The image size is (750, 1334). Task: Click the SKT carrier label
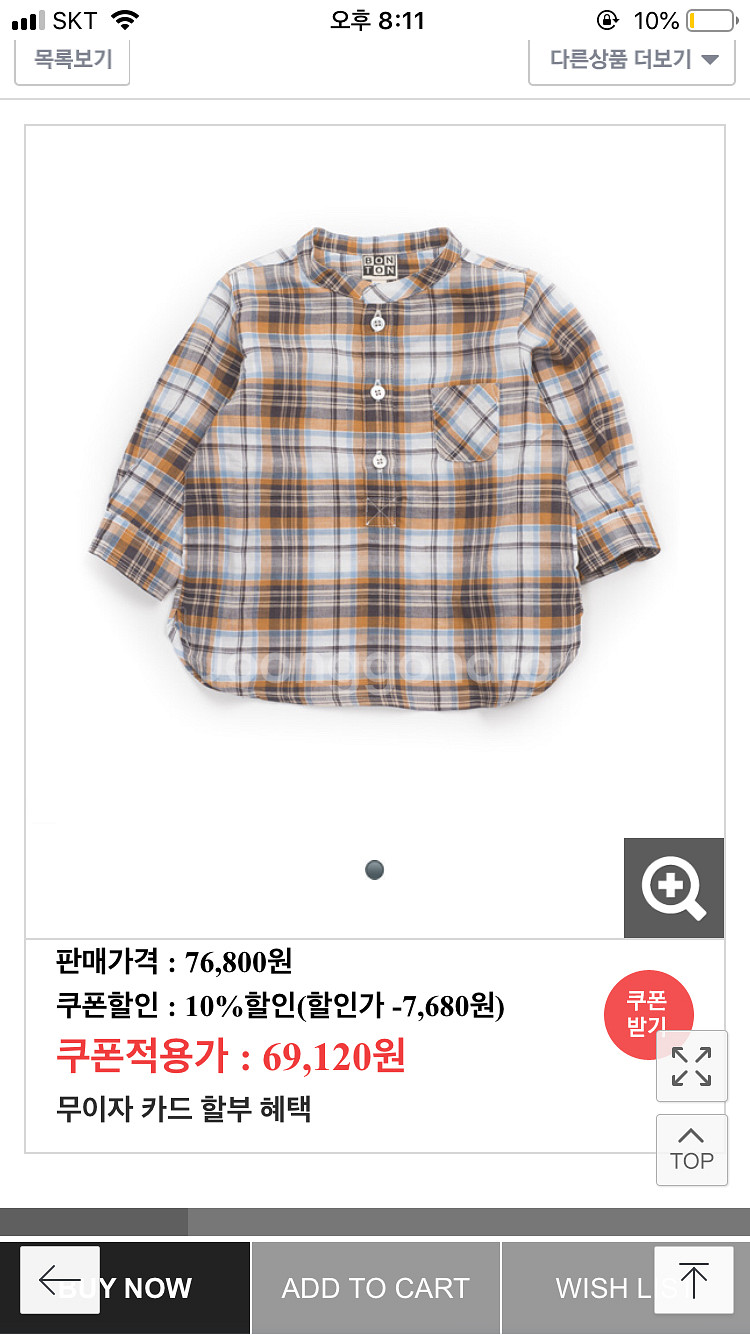tap(72, 18)
